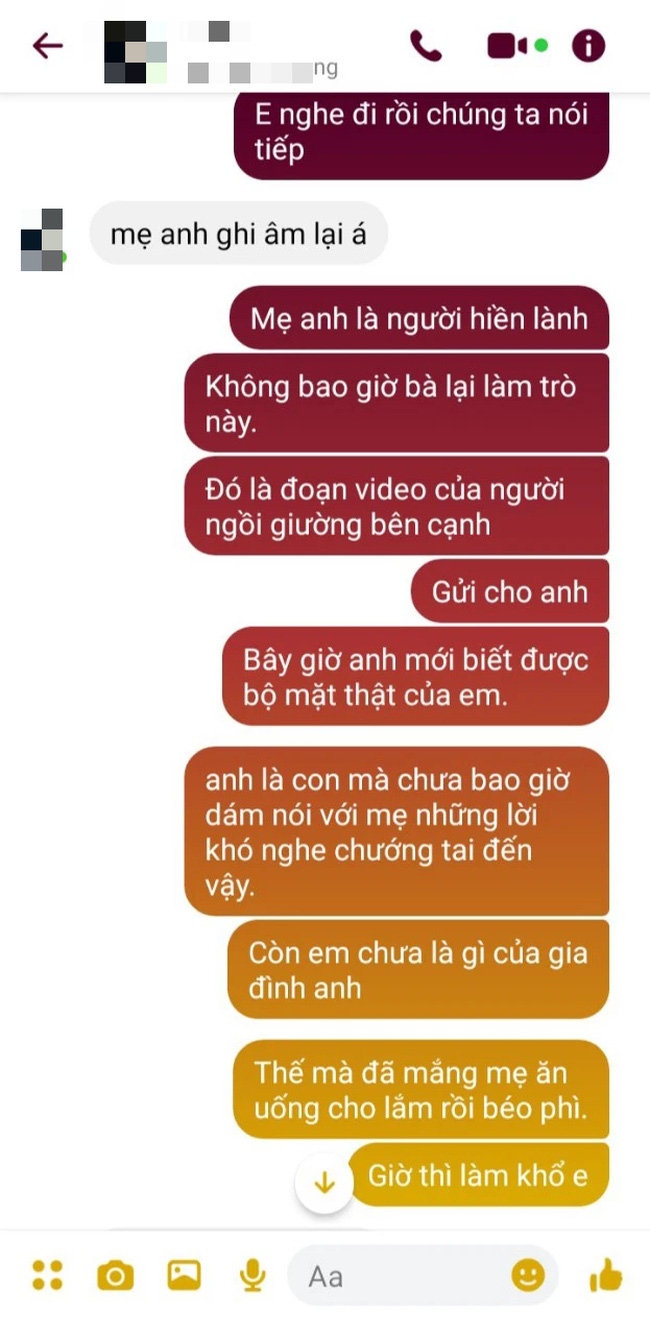The height and width of the screenshot is (1335, 650).
Task: Open the camera to take a photo
Action: 115,1275
